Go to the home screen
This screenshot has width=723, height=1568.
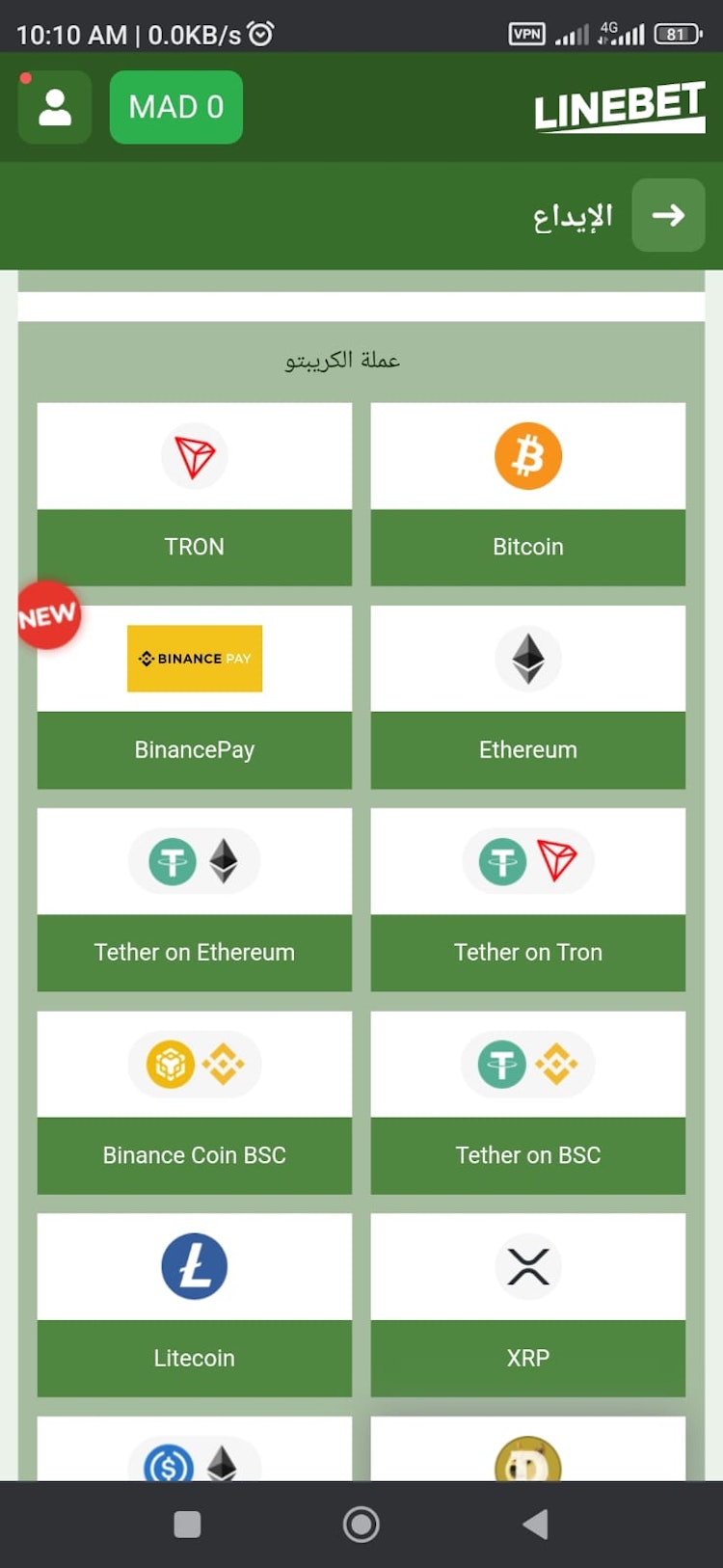coord(361,1524)
